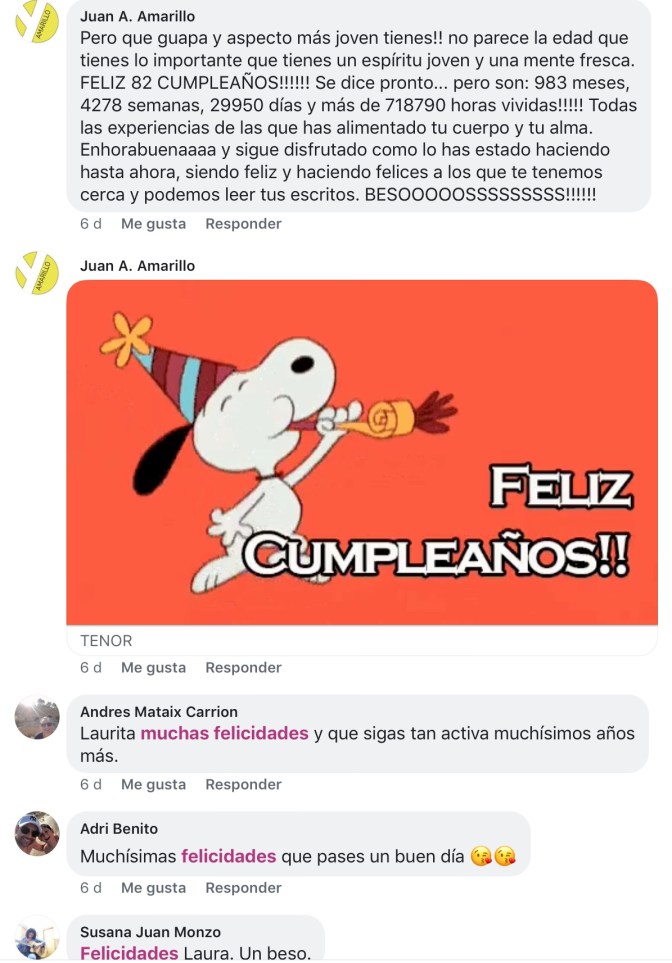View Susana Juan Monzo's profile
672x963 pixels.
[150, 932]
